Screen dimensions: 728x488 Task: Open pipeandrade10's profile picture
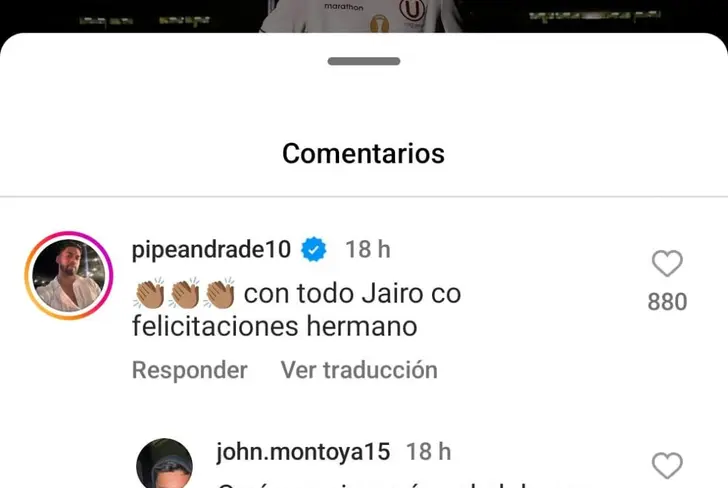point(69,276)
